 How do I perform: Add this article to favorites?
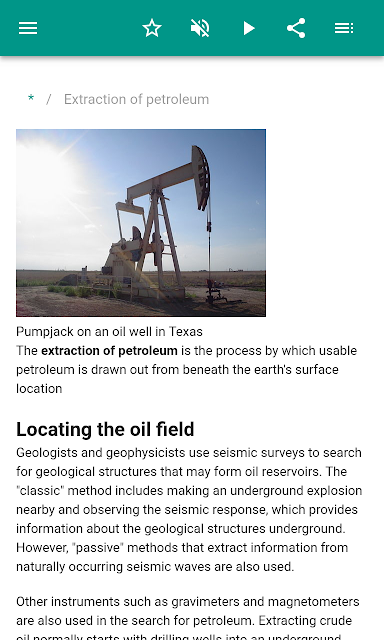point(152,28)
